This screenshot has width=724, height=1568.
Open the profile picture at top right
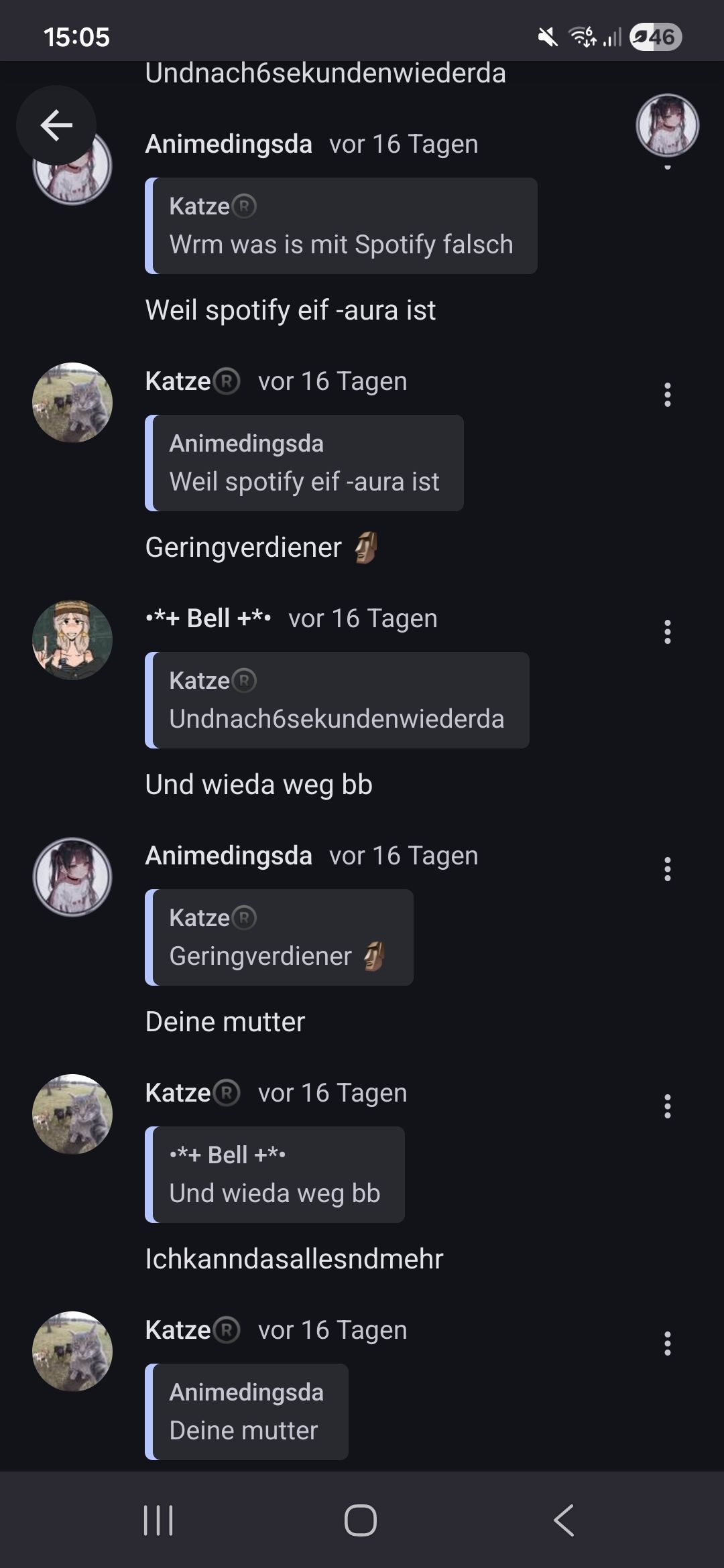pos(667,125)
